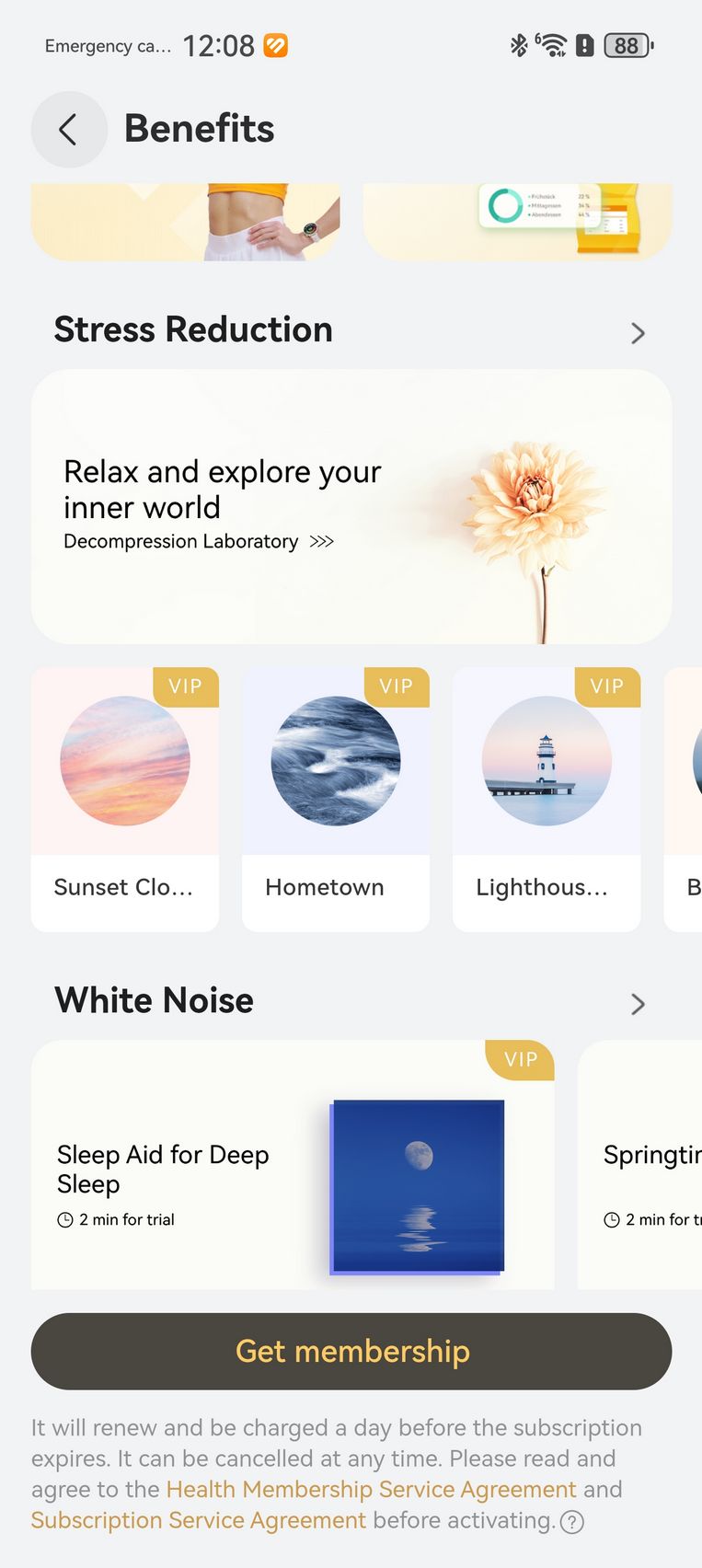This screenshot has height=1568, width=702.
Task: Expand the White Noise section chevron
Action: [638, 1004]
